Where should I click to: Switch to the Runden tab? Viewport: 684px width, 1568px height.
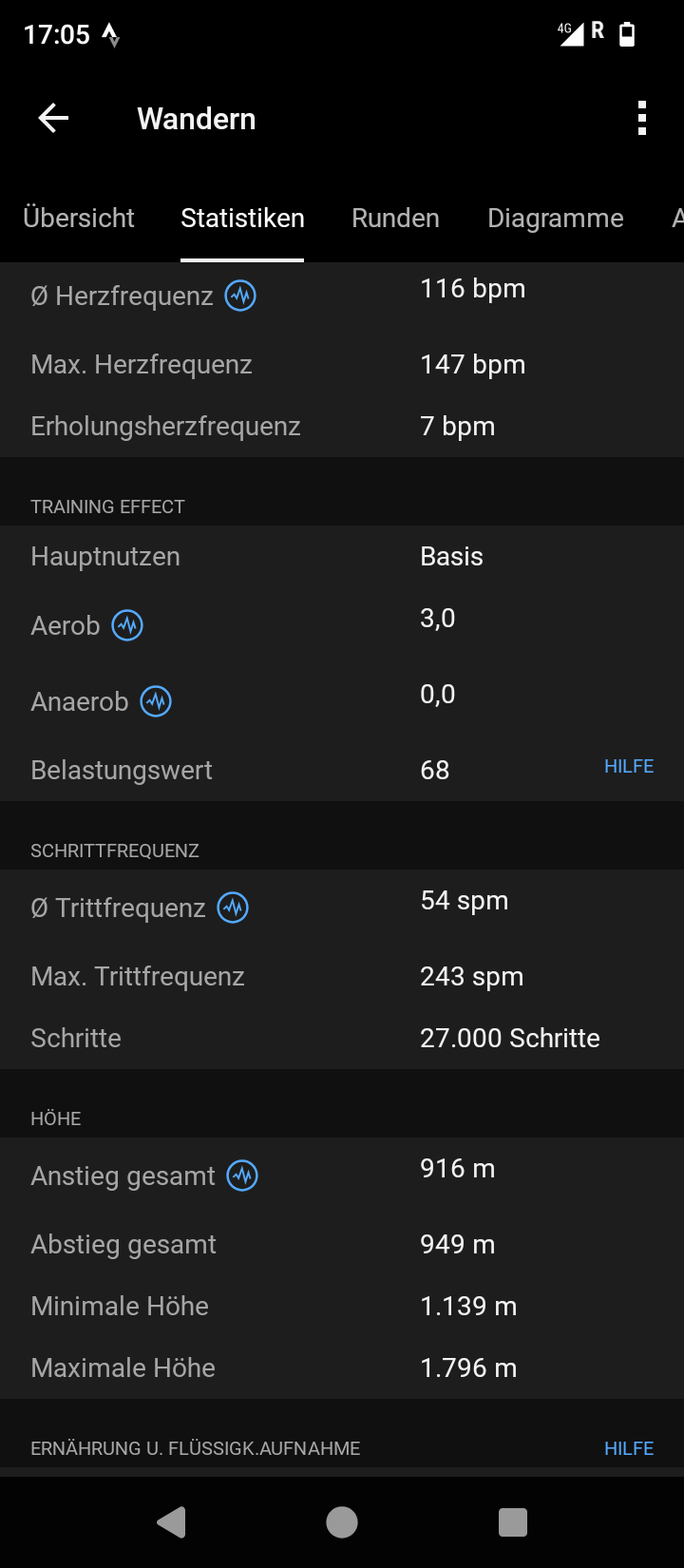(x=395, y=219)
